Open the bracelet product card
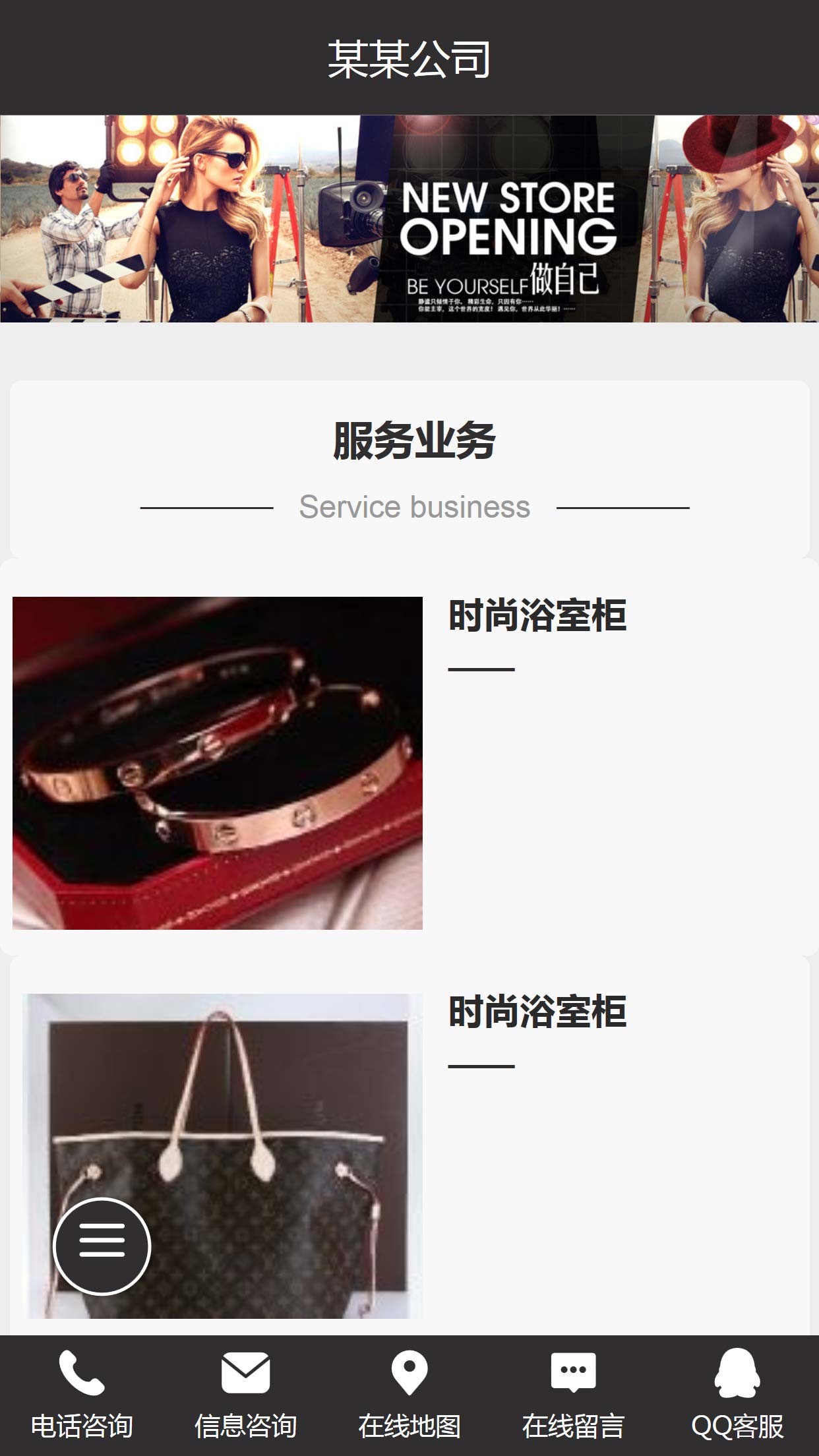Viewport: 819px width, 1456px height. click(218, 763)
